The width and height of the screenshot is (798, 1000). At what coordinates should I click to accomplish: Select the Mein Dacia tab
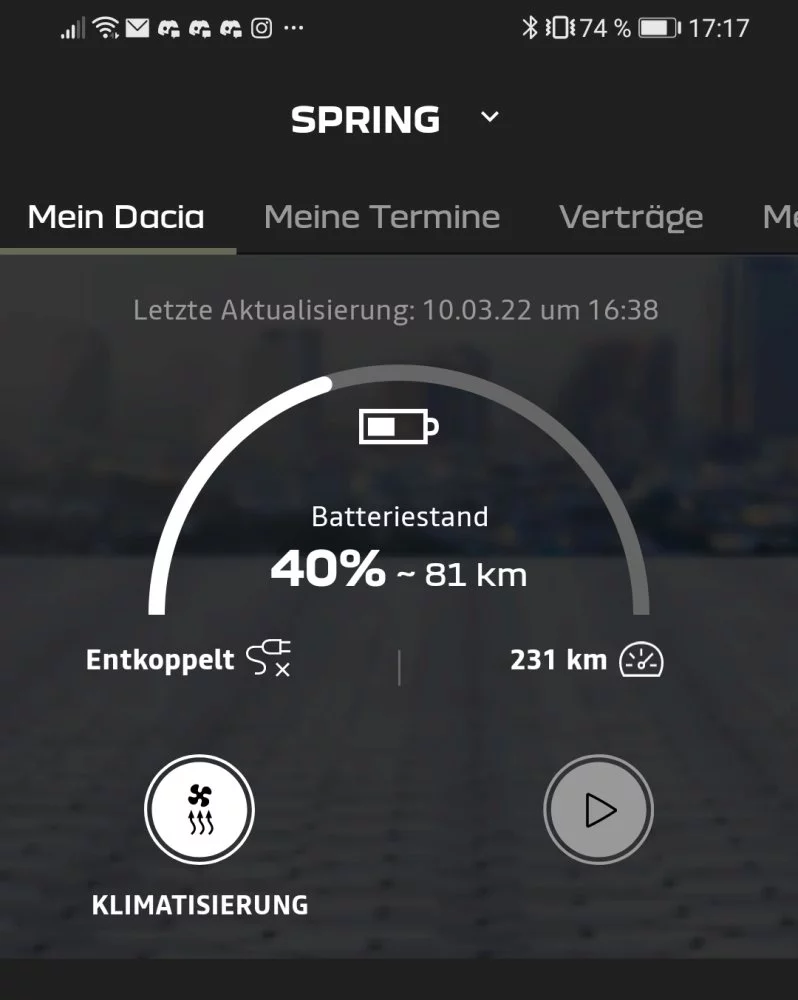pyautogui.click(x=116, y=217)
